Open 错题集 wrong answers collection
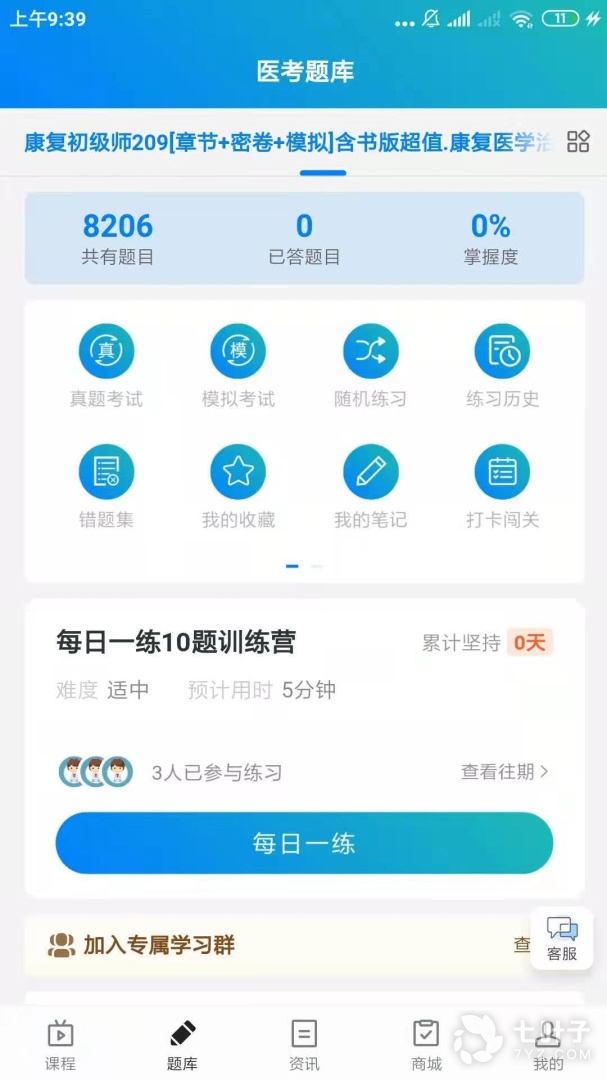607x1080 pixels. coord(106,487)
